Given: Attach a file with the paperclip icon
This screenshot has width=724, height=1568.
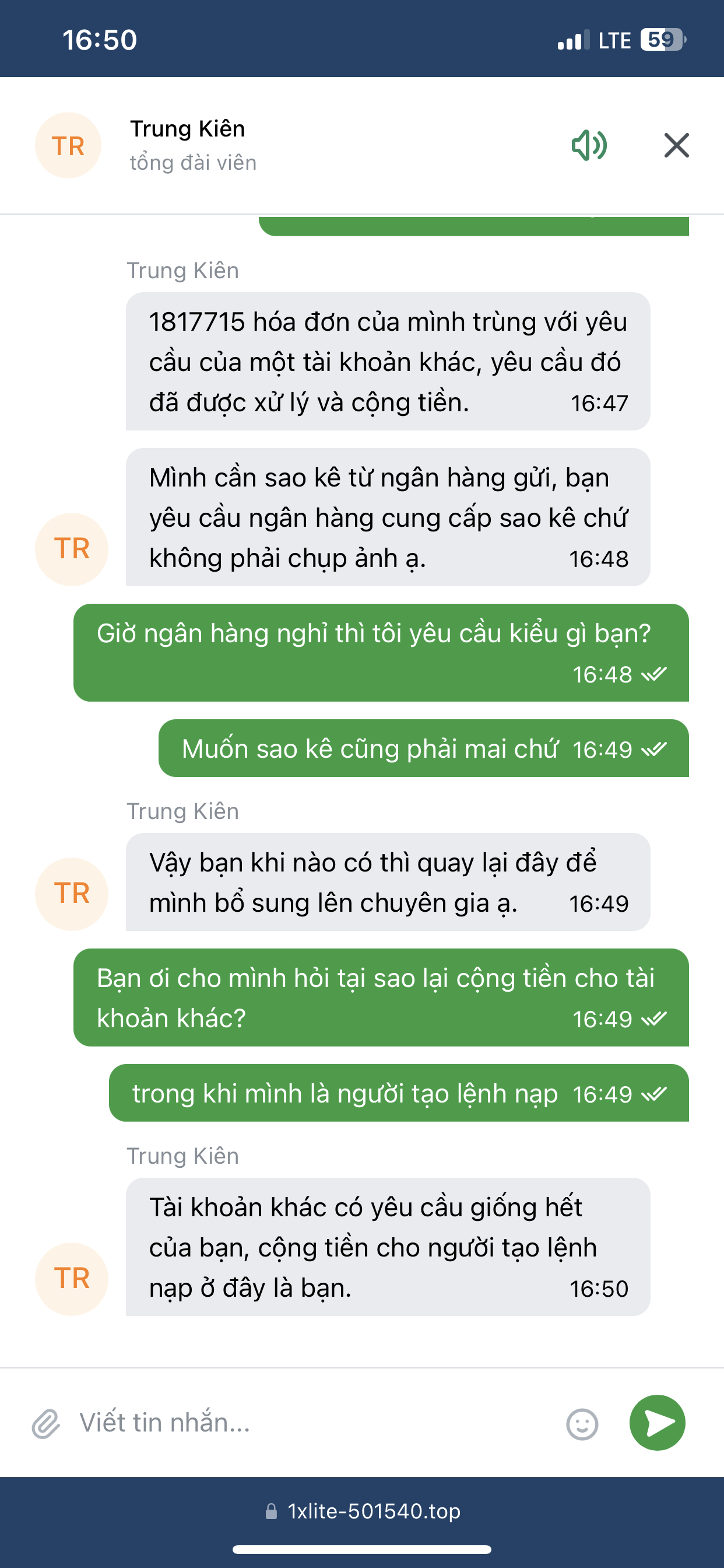Looking at the screenshot, I should pyautogui.click(x=46, y=1424).
